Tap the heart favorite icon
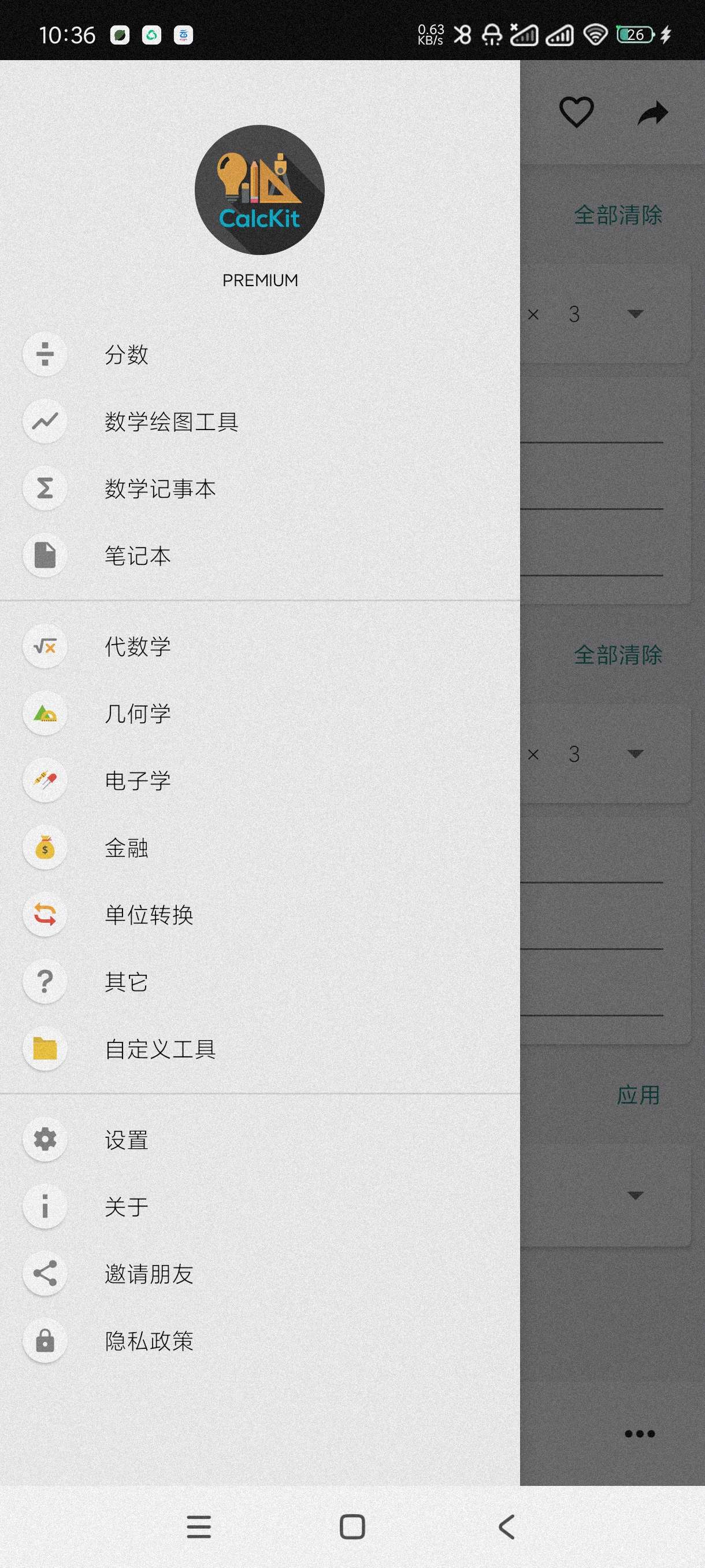 576,113
